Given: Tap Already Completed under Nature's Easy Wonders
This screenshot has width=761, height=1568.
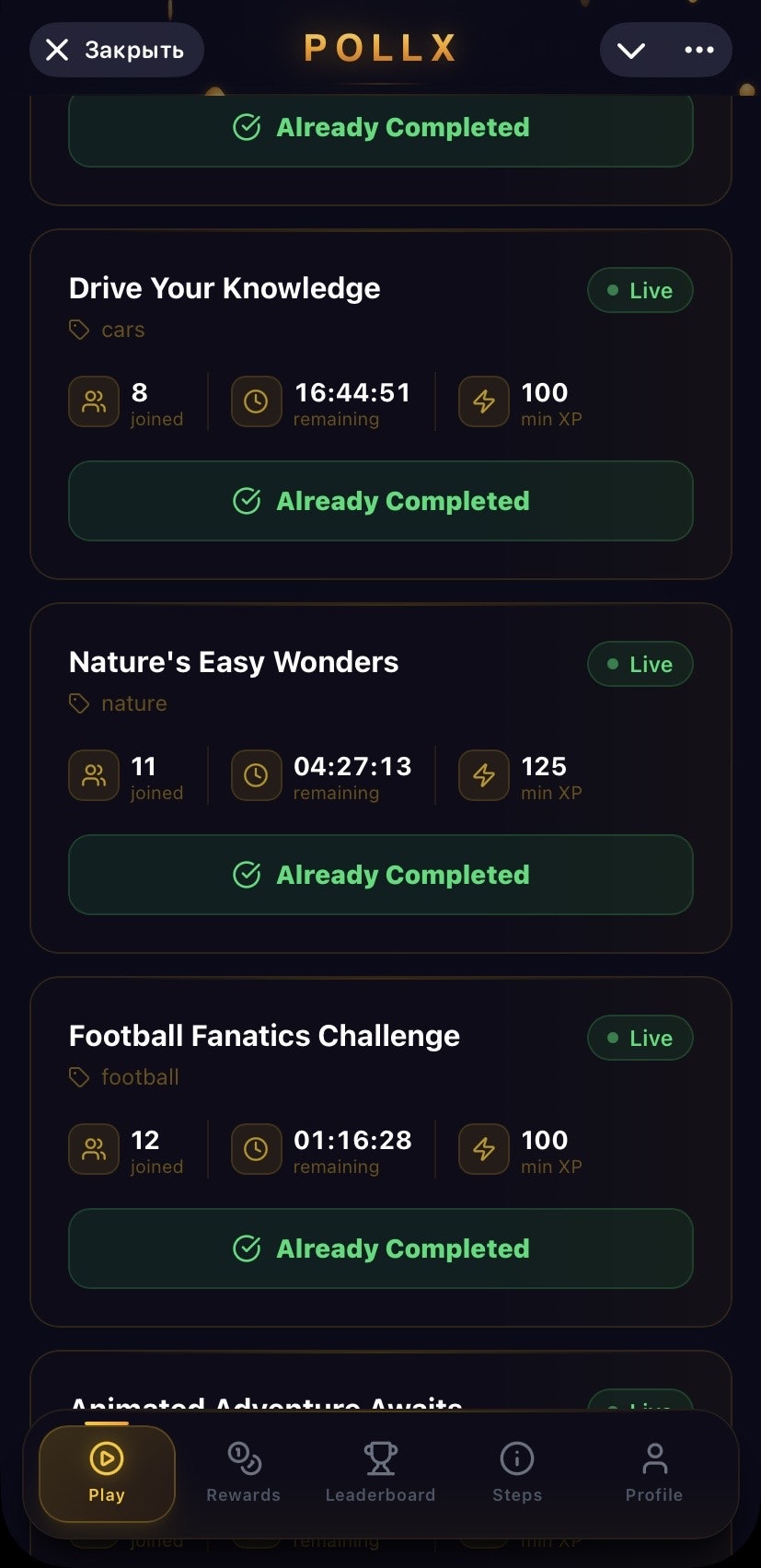Looking at the screenshot, I should [x=381, y=875].
